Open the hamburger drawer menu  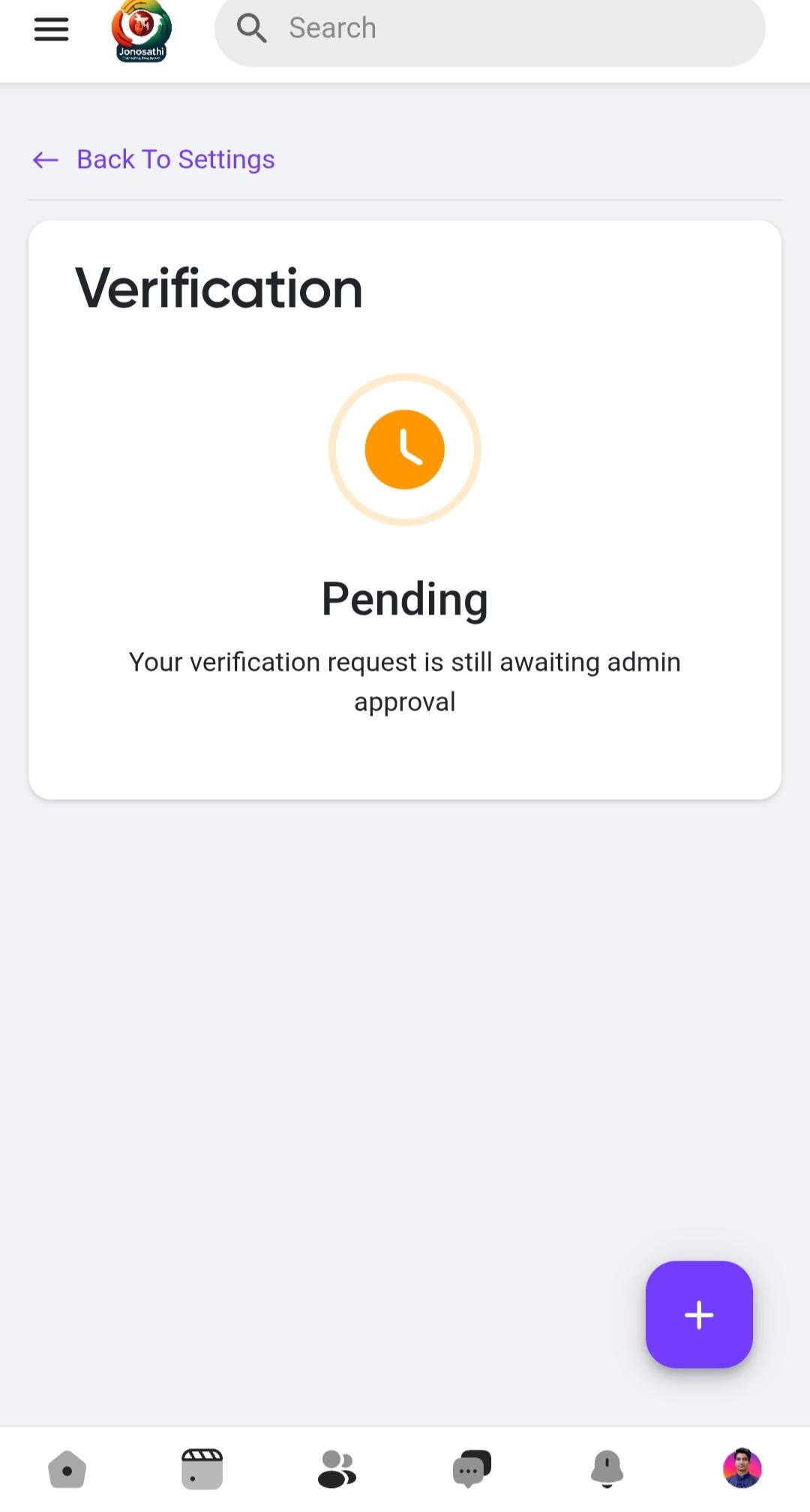pos(51,29)
